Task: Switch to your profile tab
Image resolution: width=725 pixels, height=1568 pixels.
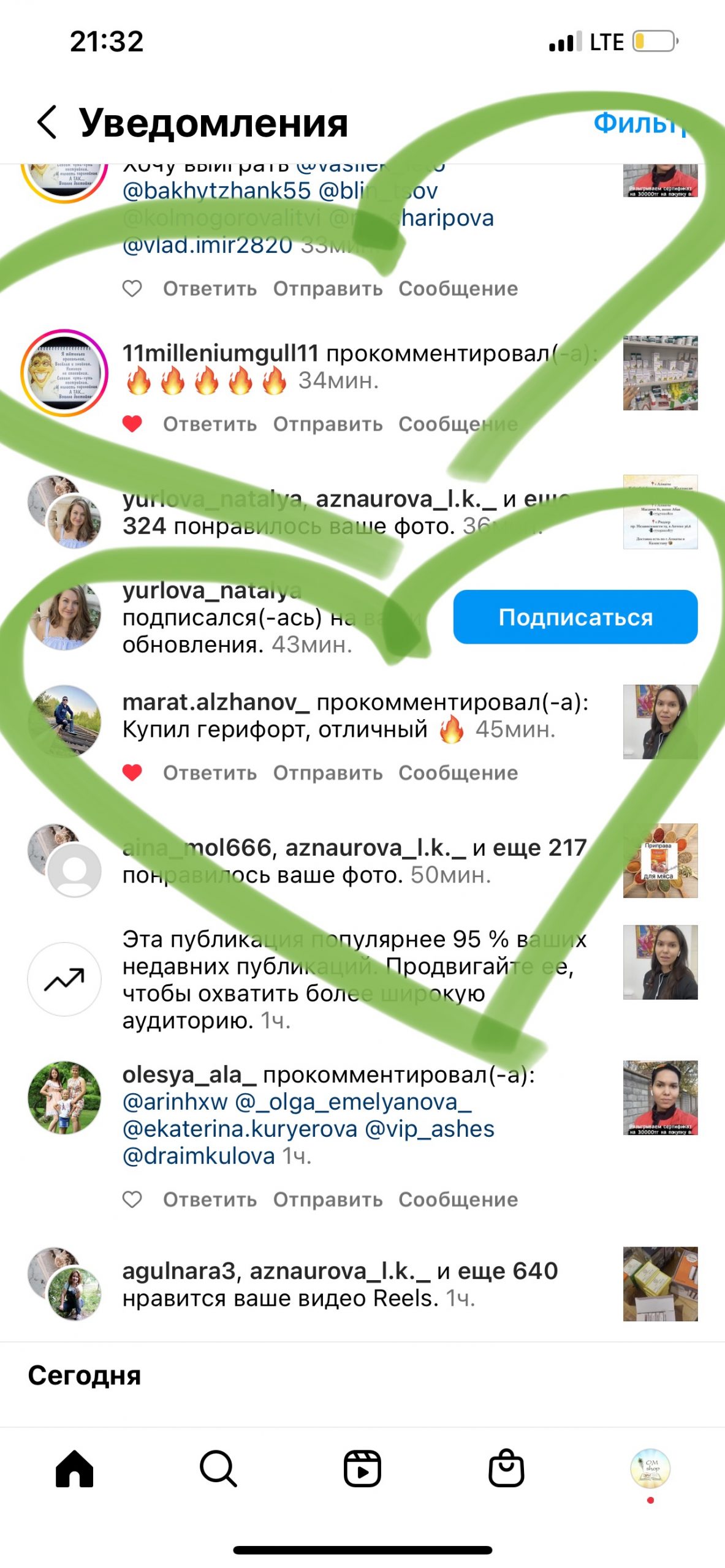Action: pyautogui.click(x=650, y=1468)
